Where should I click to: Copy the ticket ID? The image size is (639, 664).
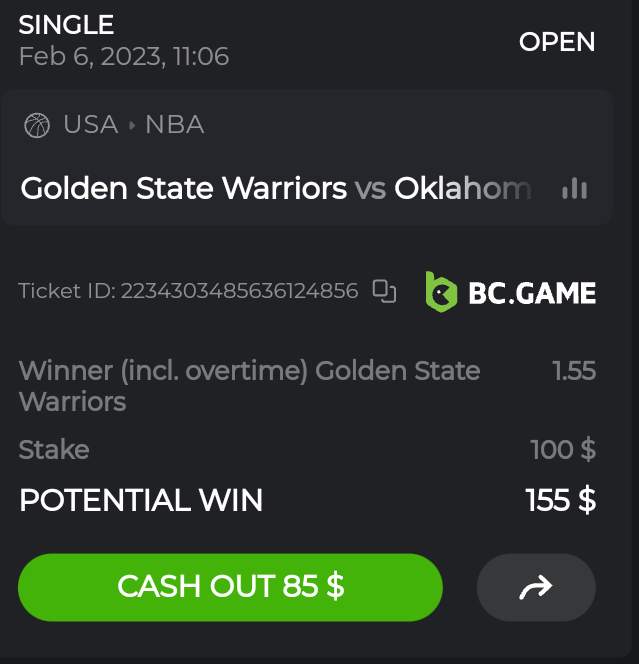[385, 291]
